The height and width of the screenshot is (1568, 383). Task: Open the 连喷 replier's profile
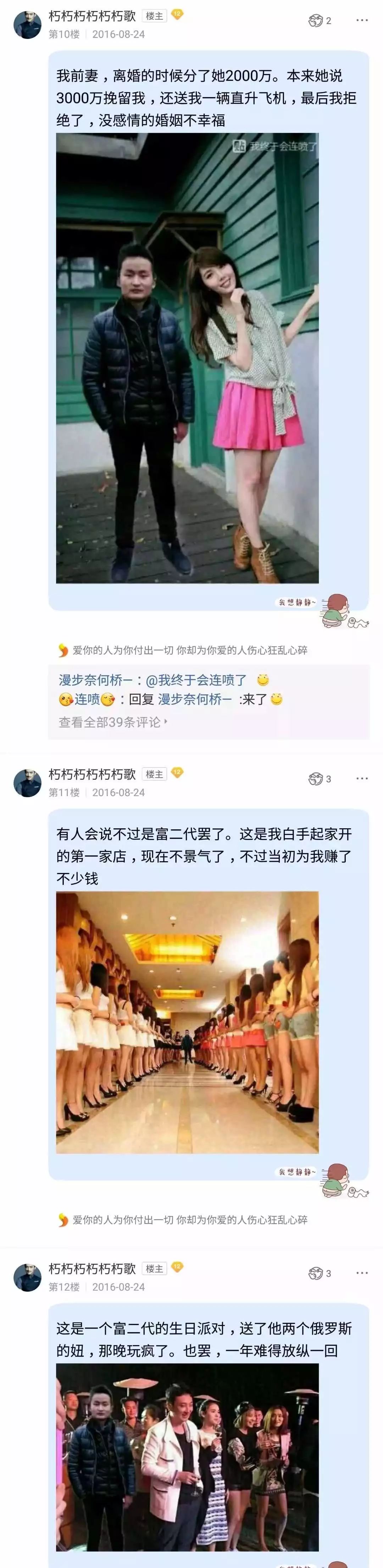(x=87, y=699)
